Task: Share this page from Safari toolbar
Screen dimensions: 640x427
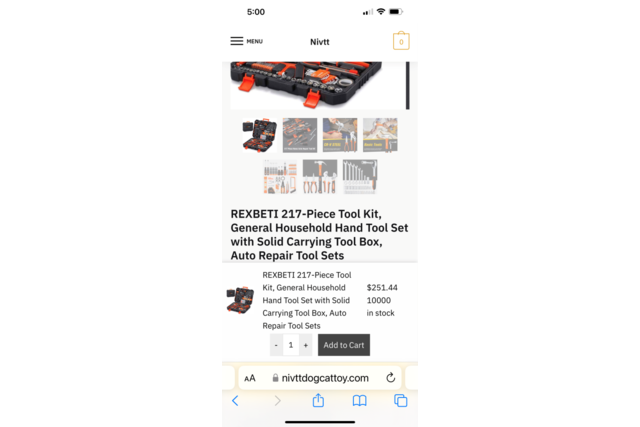Action: (x=318, y=401)
